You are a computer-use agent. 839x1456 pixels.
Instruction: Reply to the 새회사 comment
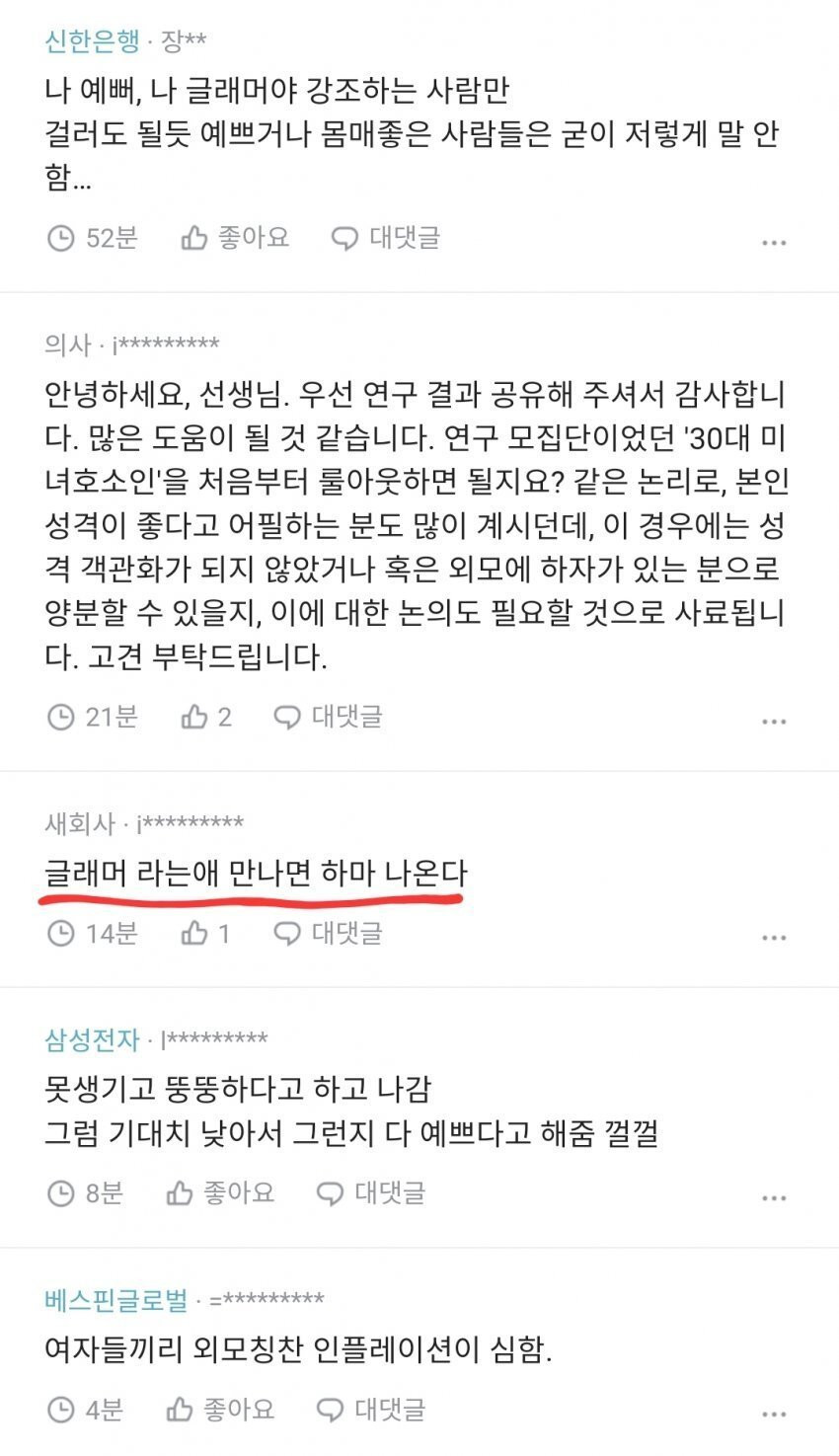[x=328, y=933]
